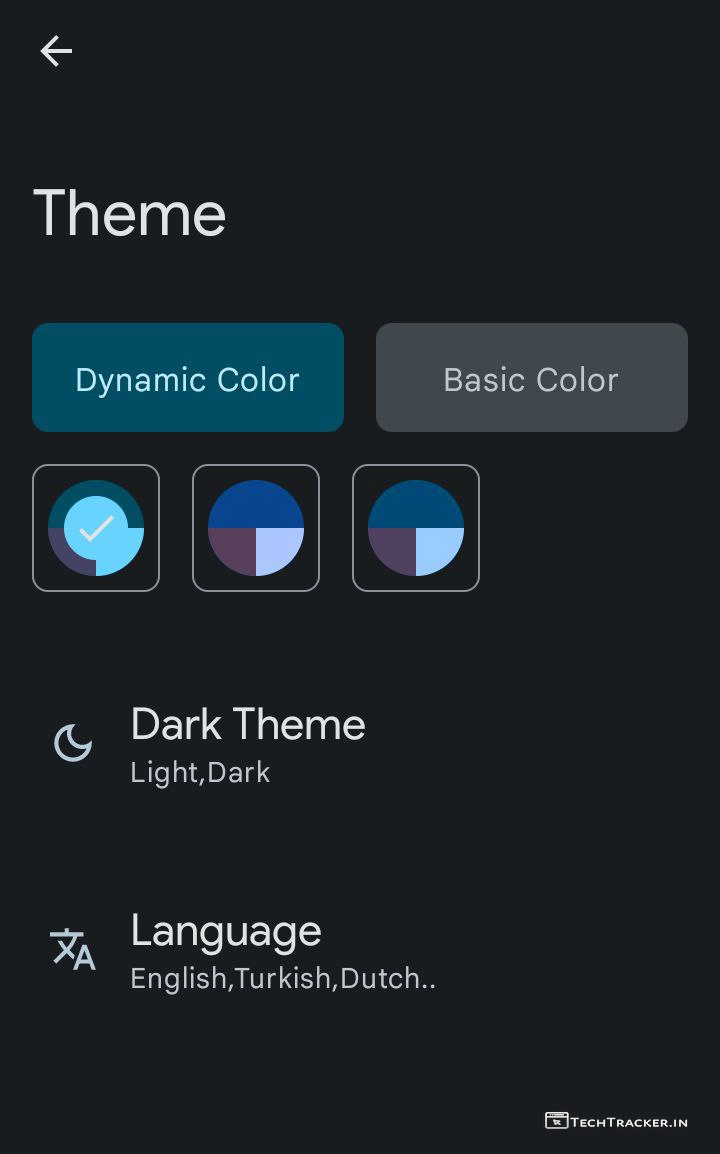Switch to Basic Color
720x1154 pixels.
(x=531, y=378)
